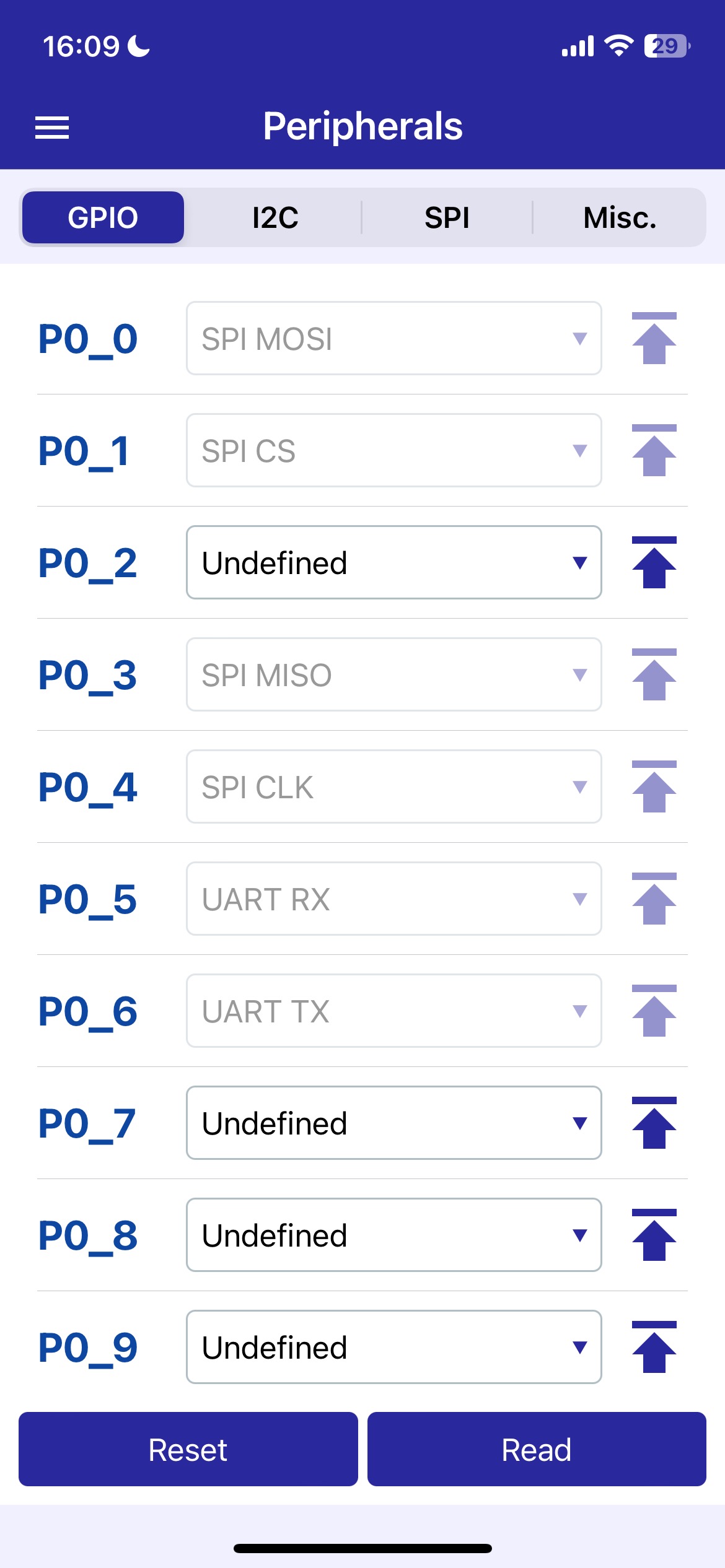Open the P0_8 function dropdown

pyautogui.click(x=394, y=1235)
